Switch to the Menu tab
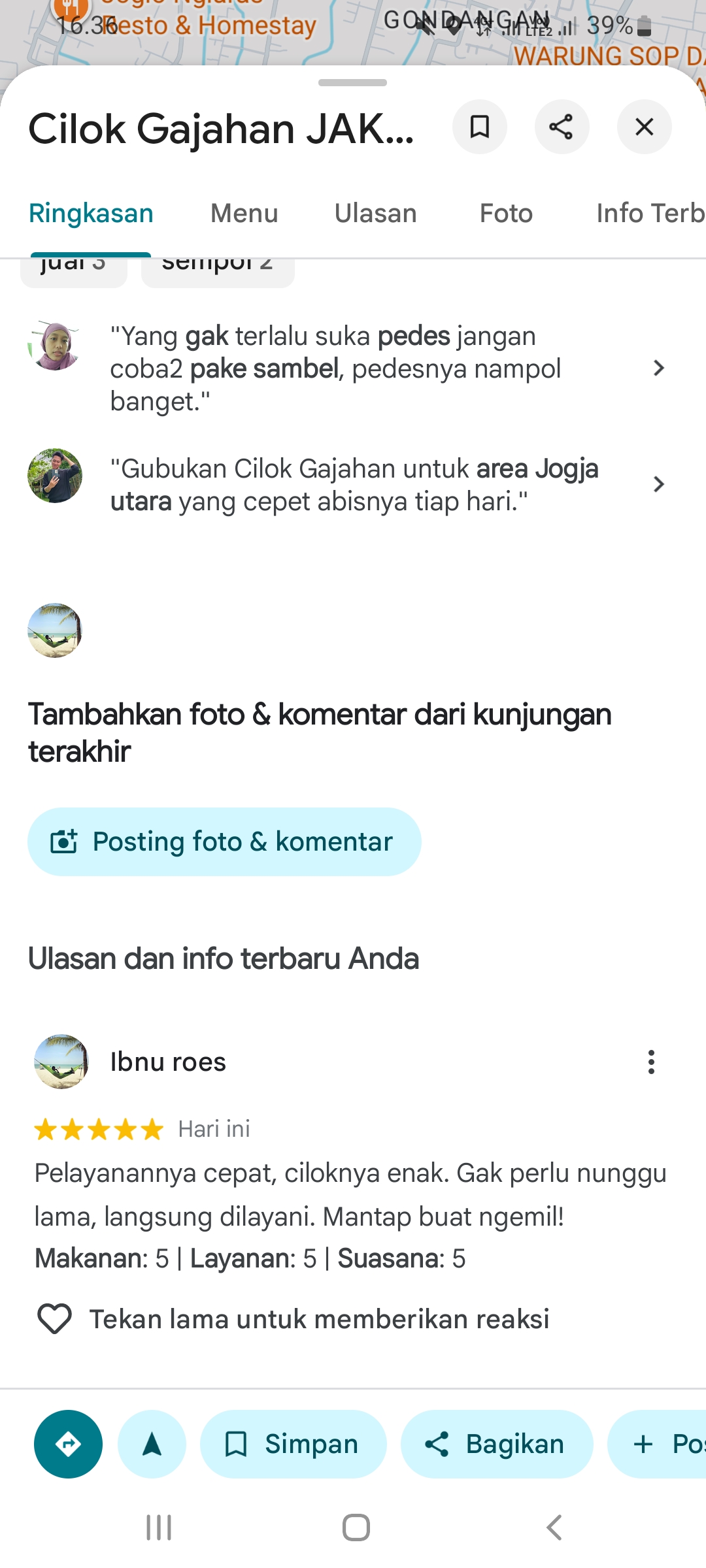 (x=244, y=214)
